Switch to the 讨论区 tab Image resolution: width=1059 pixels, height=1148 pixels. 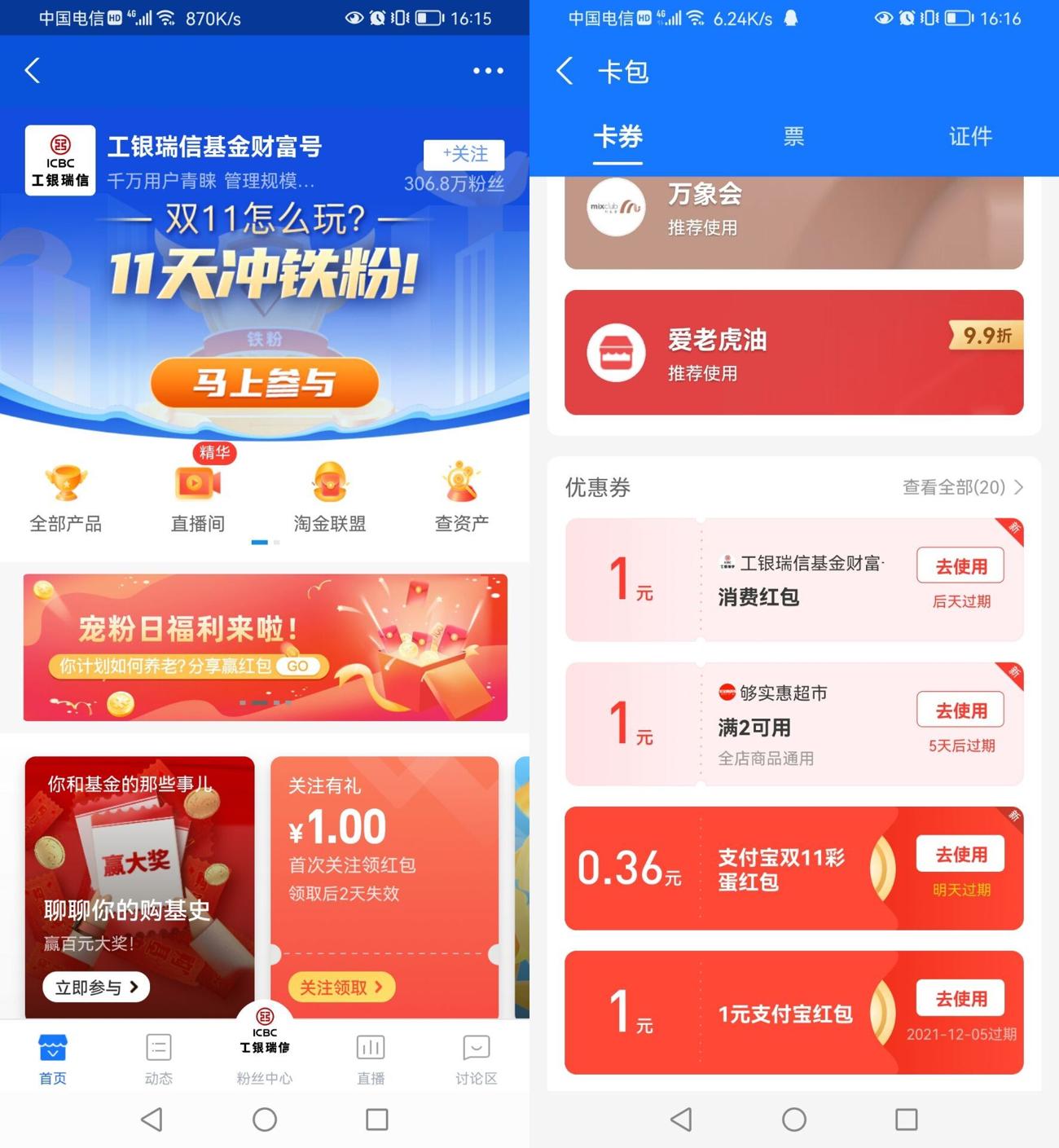pyautogui.click(x=476, y=1058)
